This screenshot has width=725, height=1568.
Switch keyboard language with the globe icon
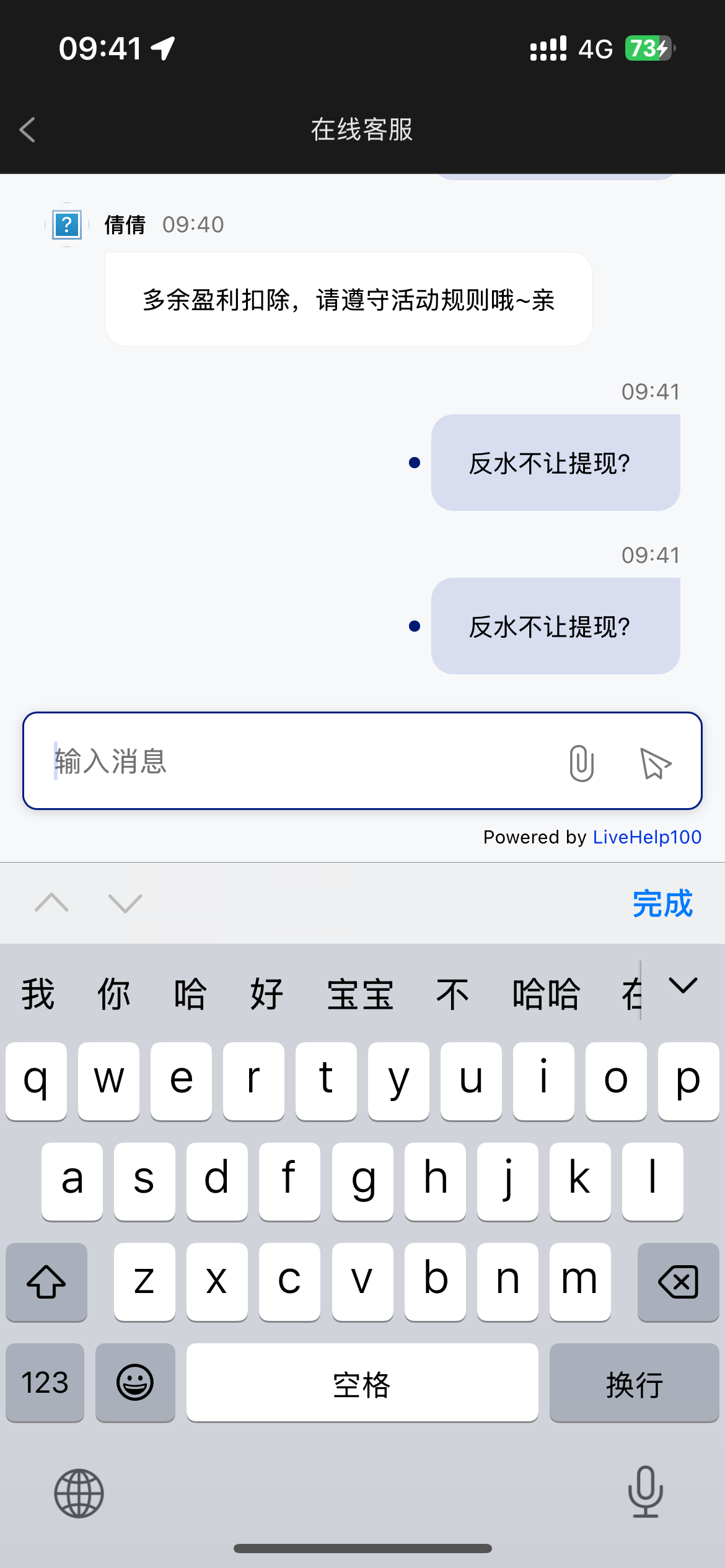(79, 1493)
